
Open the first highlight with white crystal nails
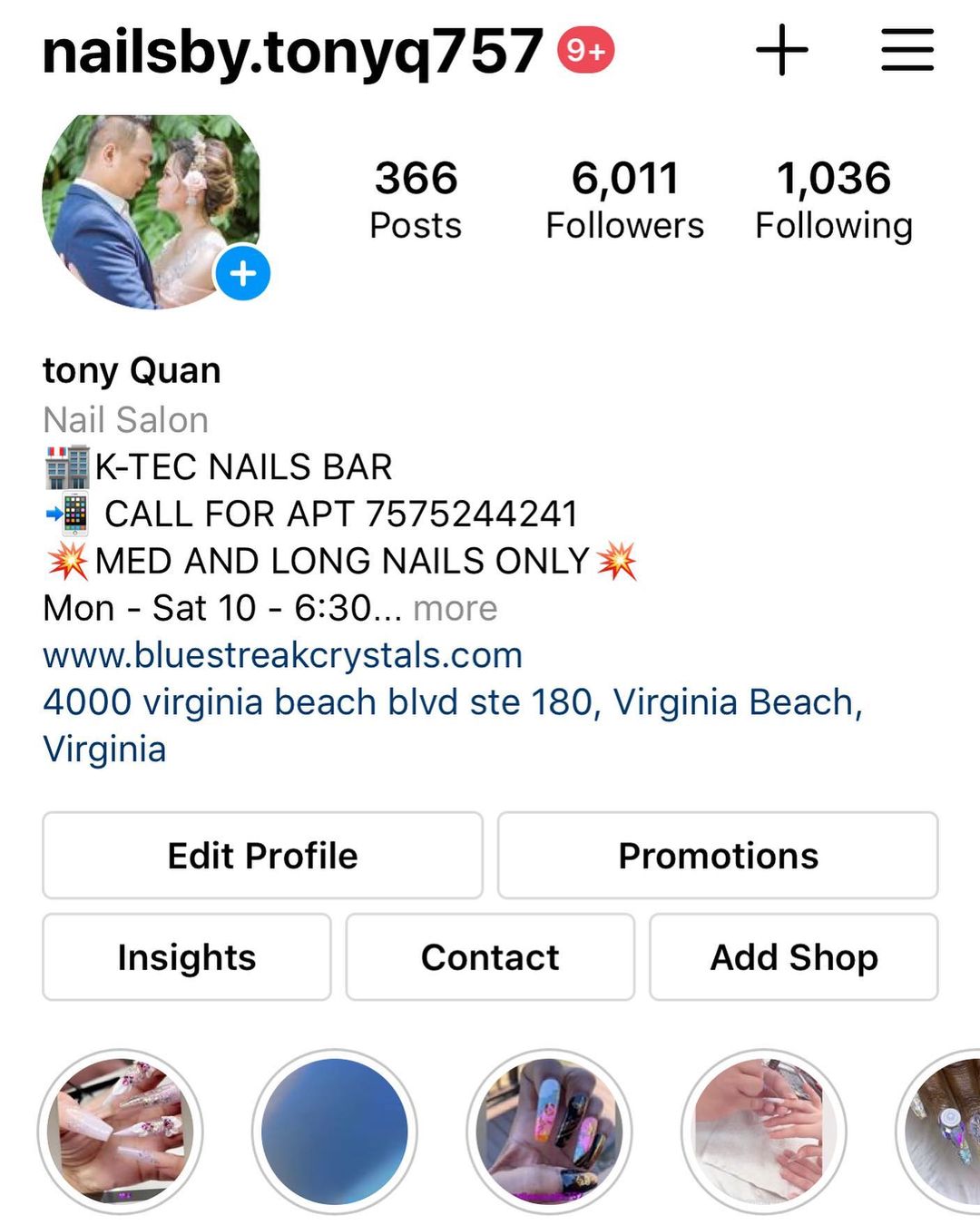pyautogui.click(x=121, y=1132)
